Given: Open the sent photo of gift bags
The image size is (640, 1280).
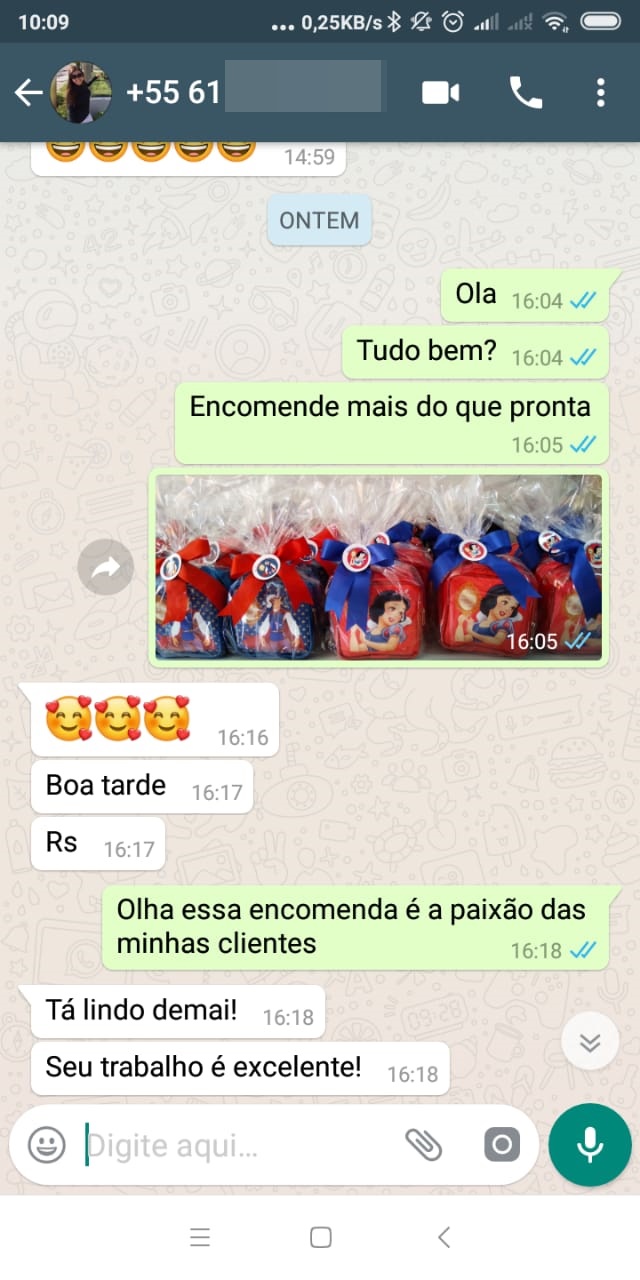Looking at the screenshot, I should click(379, 567).
